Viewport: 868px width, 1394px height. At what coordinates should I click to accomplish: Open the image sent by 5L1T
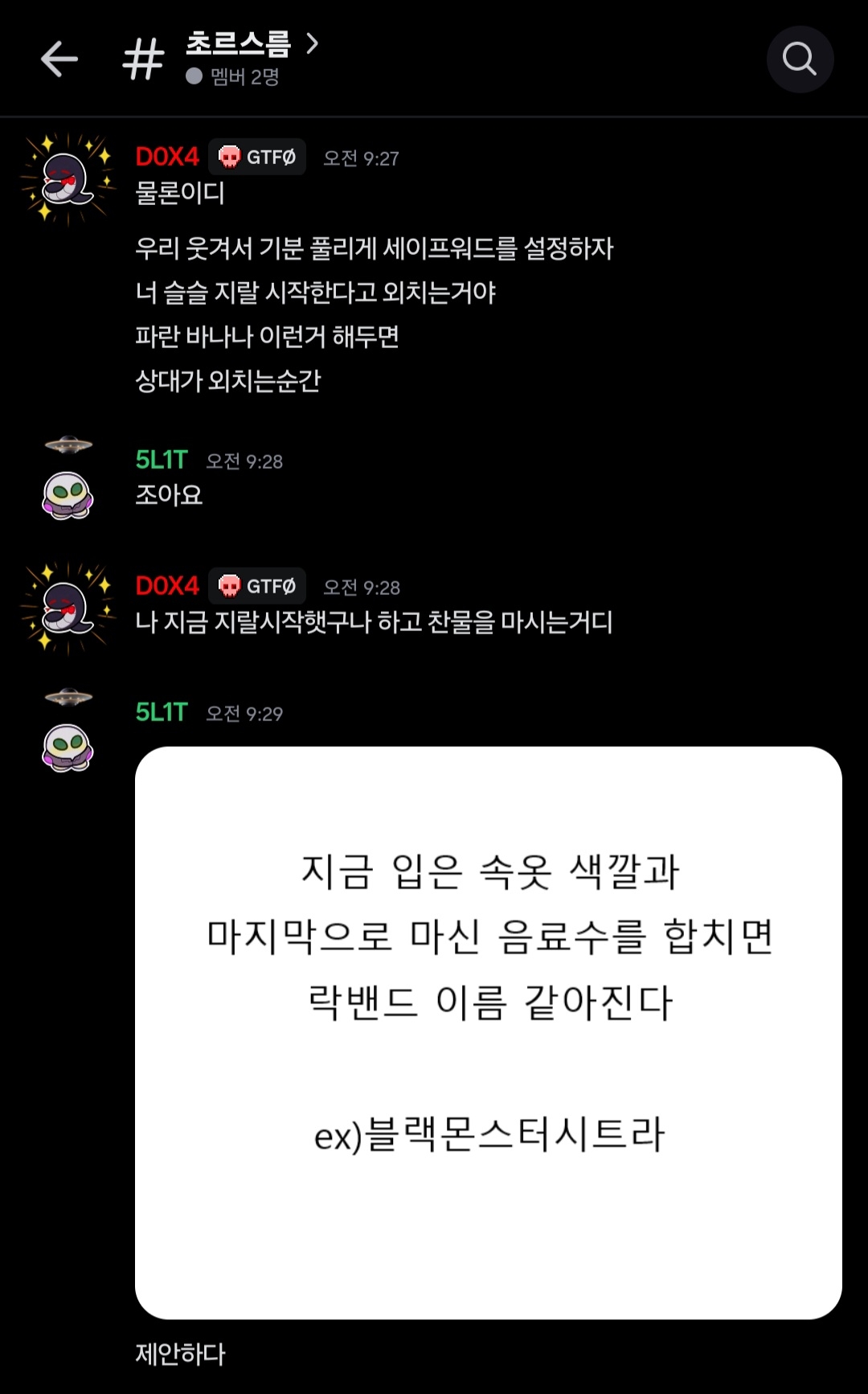click(488, 1032)
